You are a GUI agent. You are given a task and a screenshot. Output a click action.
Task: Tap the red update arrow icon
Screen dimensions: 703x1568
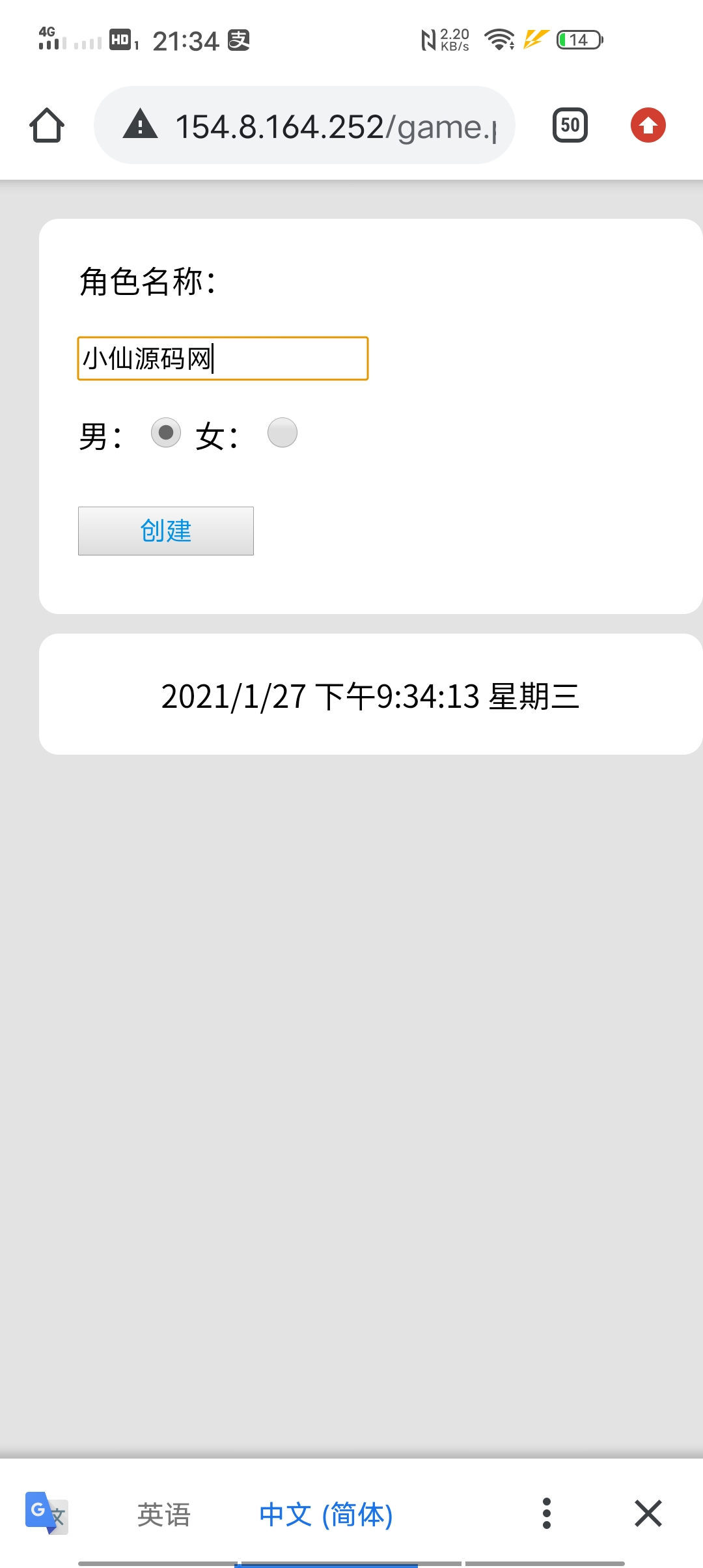tap(648, 125)
